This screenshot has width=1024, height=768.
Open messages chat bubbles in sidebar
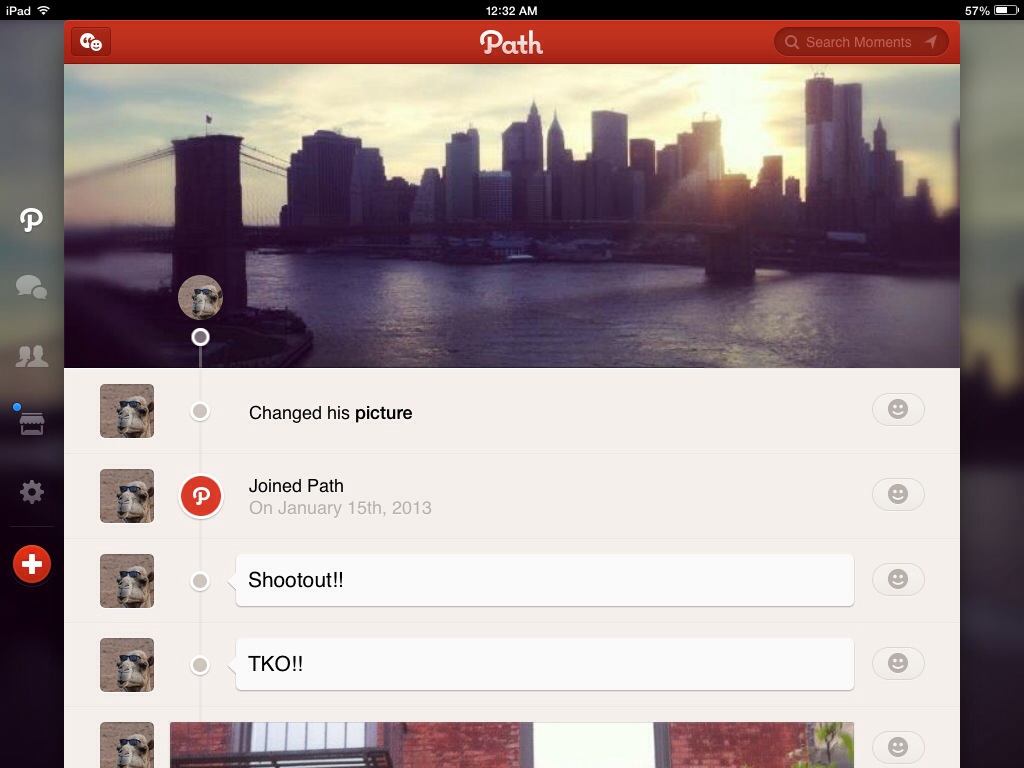pos(32,288)
